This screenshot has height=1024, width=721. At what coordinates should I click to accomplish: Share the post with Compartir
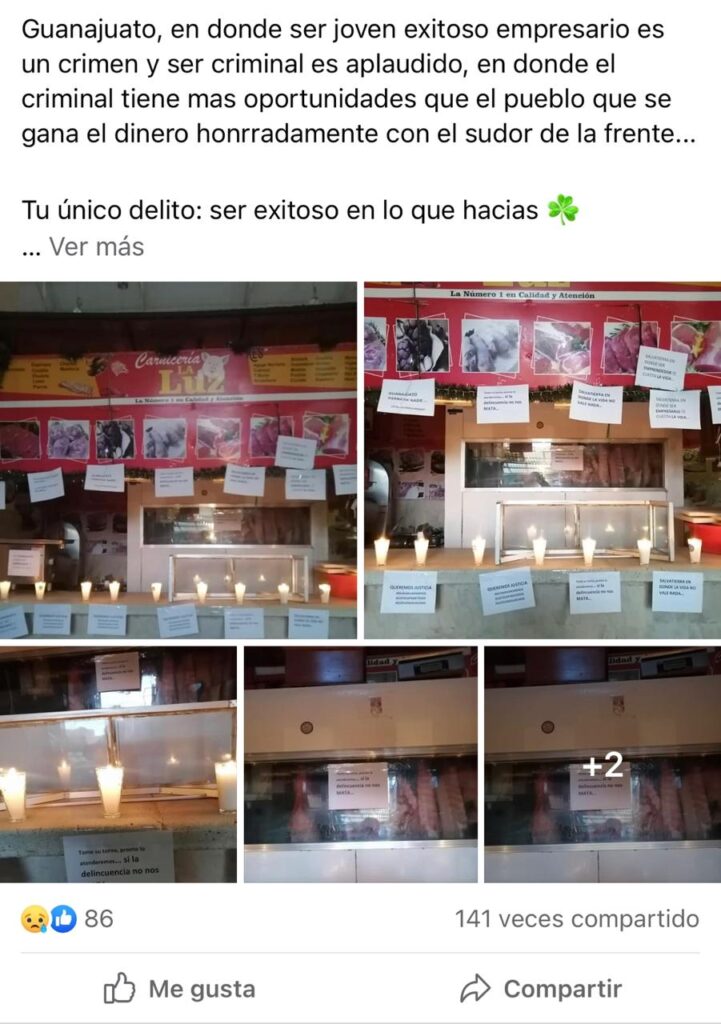[541, 989]
